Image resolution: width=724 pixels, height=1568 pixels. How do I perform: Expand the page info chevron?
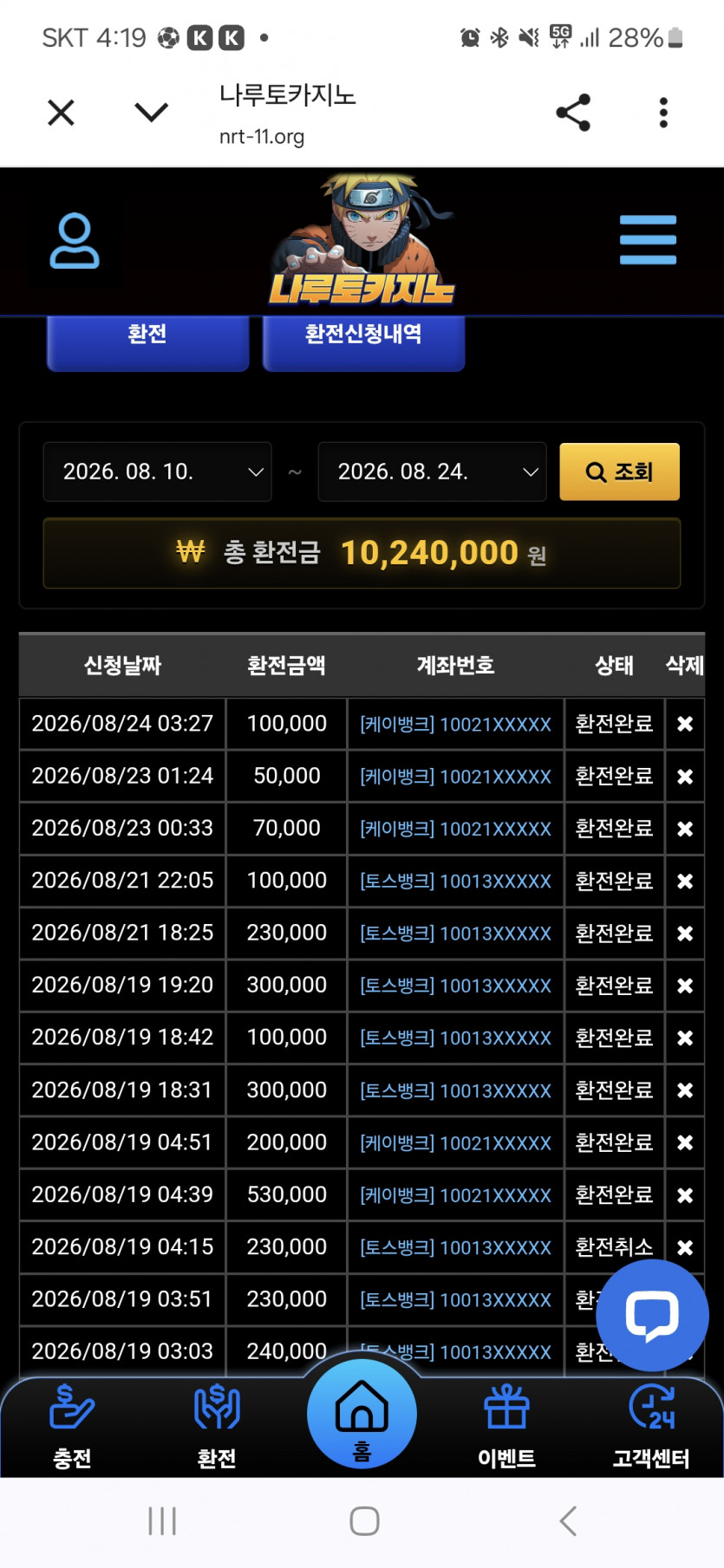tap(152, 112)
